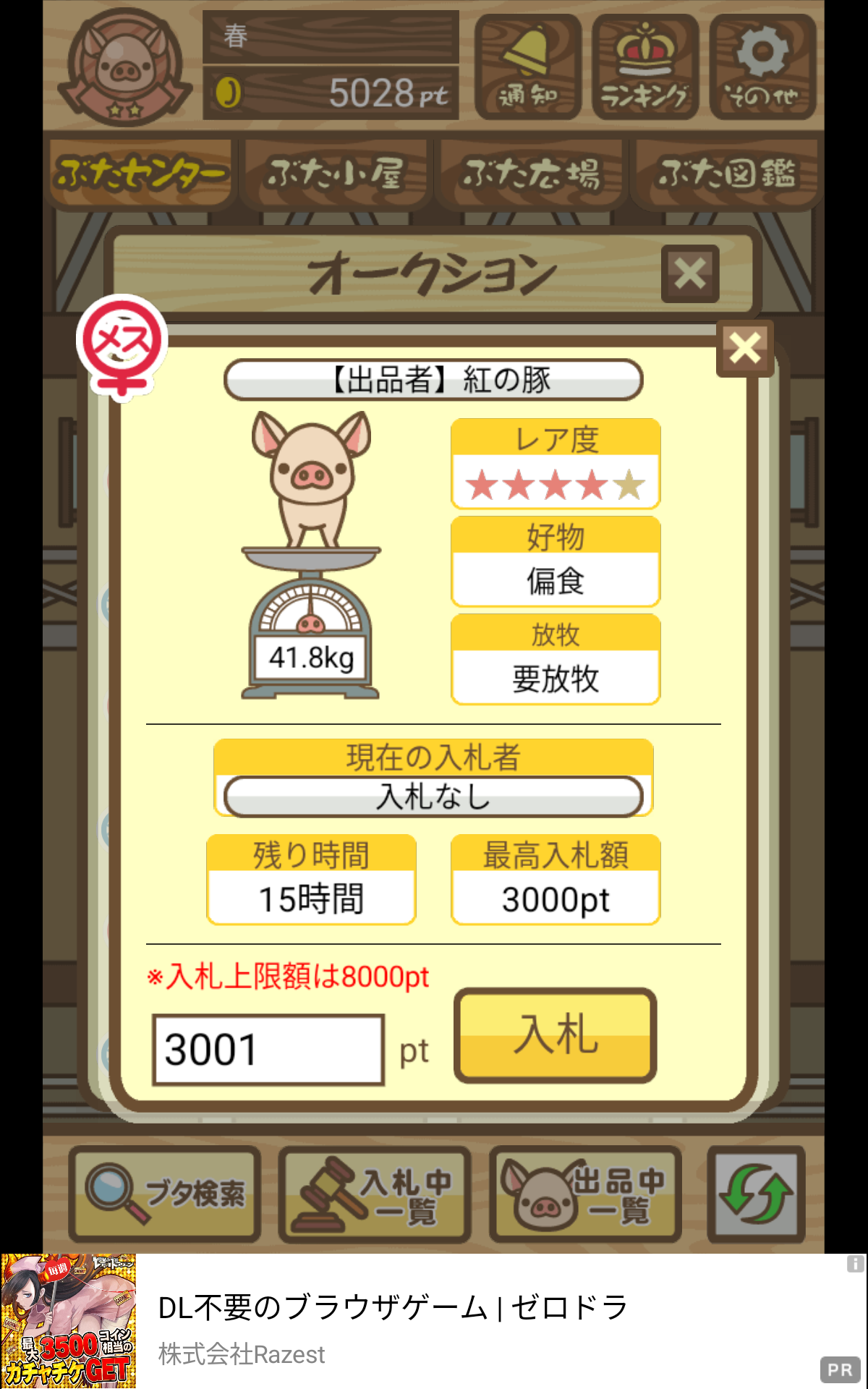
Task: Open the ゼロドラ browser game ad
Action: click(434, 1321)
